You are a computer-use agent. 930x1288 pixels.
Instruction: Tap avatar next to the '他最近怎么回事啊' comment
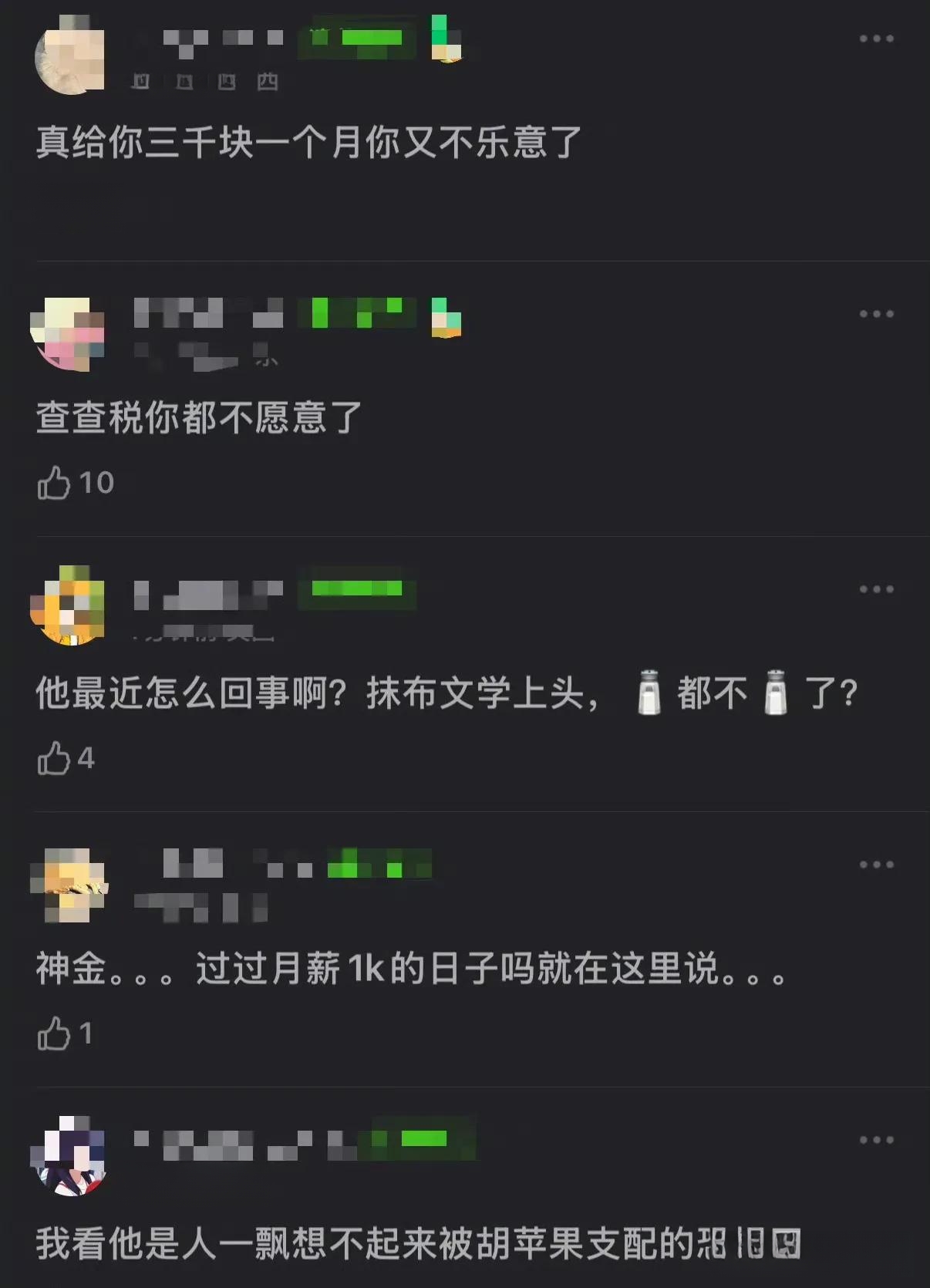click(68, 606)
